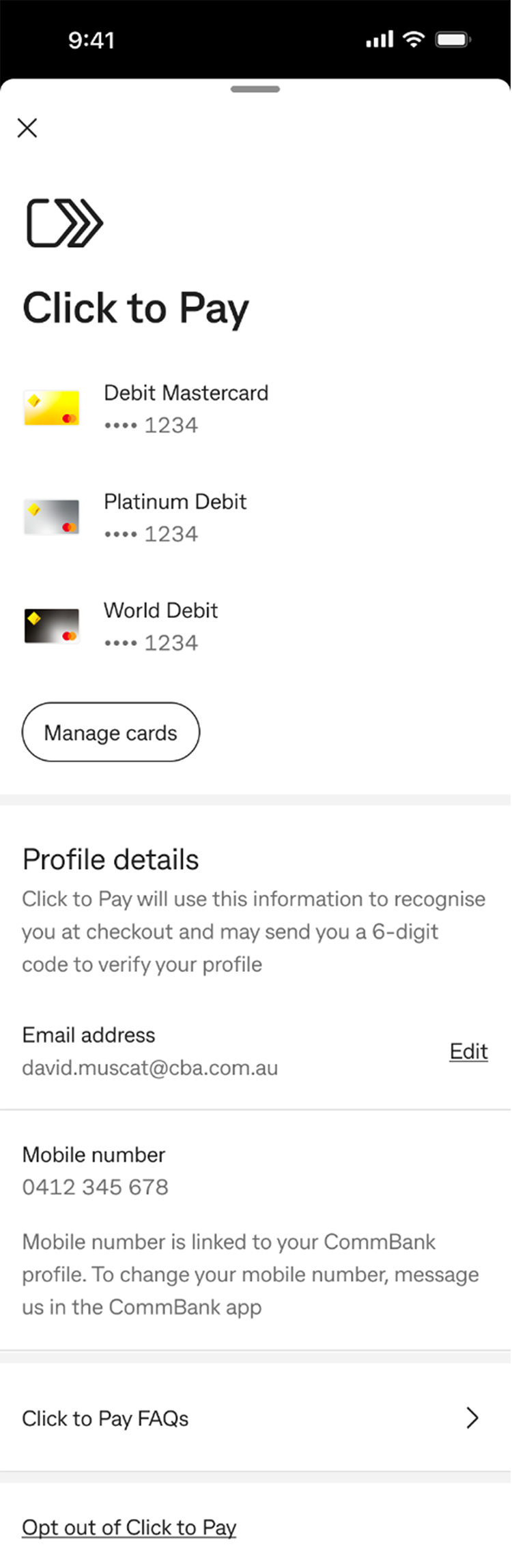
Task: Opt out of Click to Pay
Action: (129, 1527)
